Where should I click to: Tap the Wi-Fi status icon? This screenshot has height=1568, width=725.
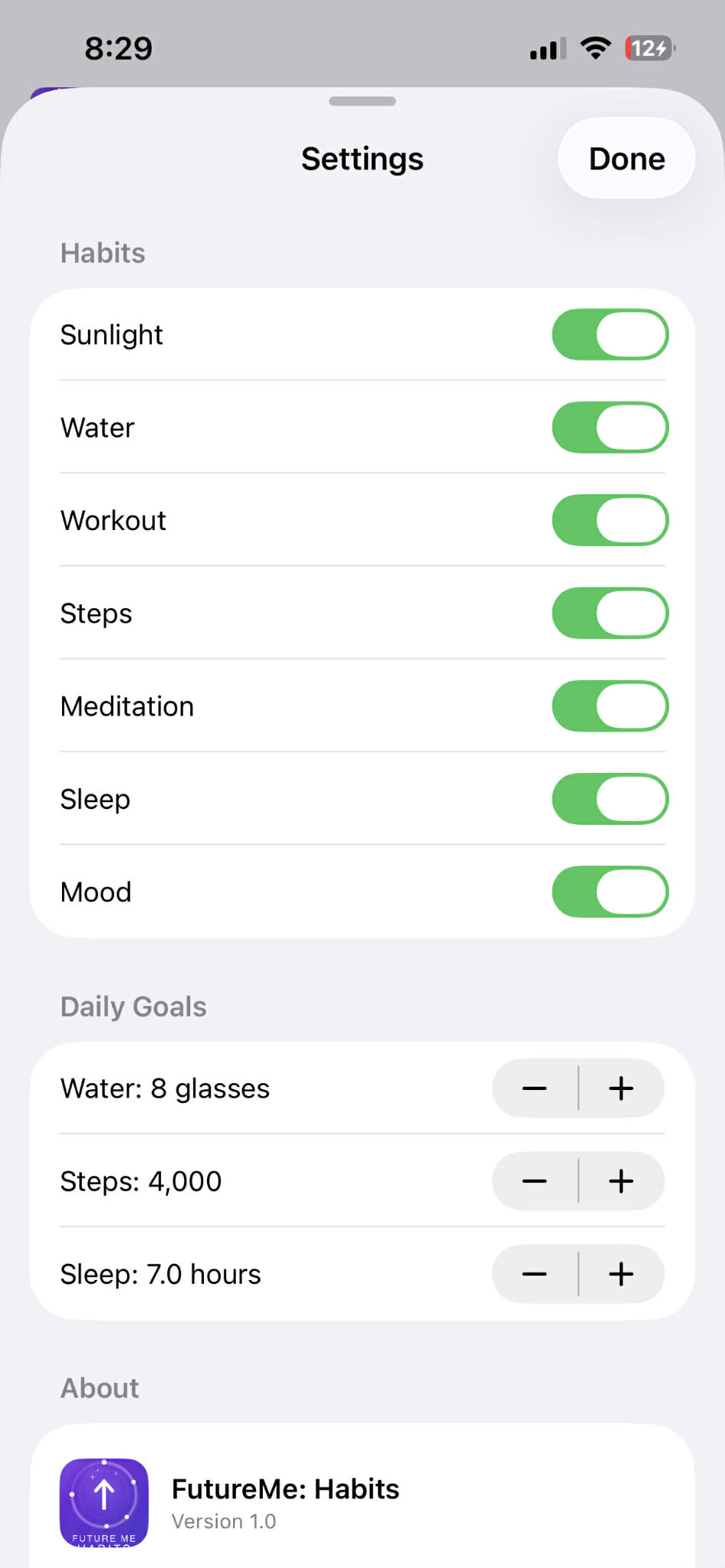tap(596, 47)
